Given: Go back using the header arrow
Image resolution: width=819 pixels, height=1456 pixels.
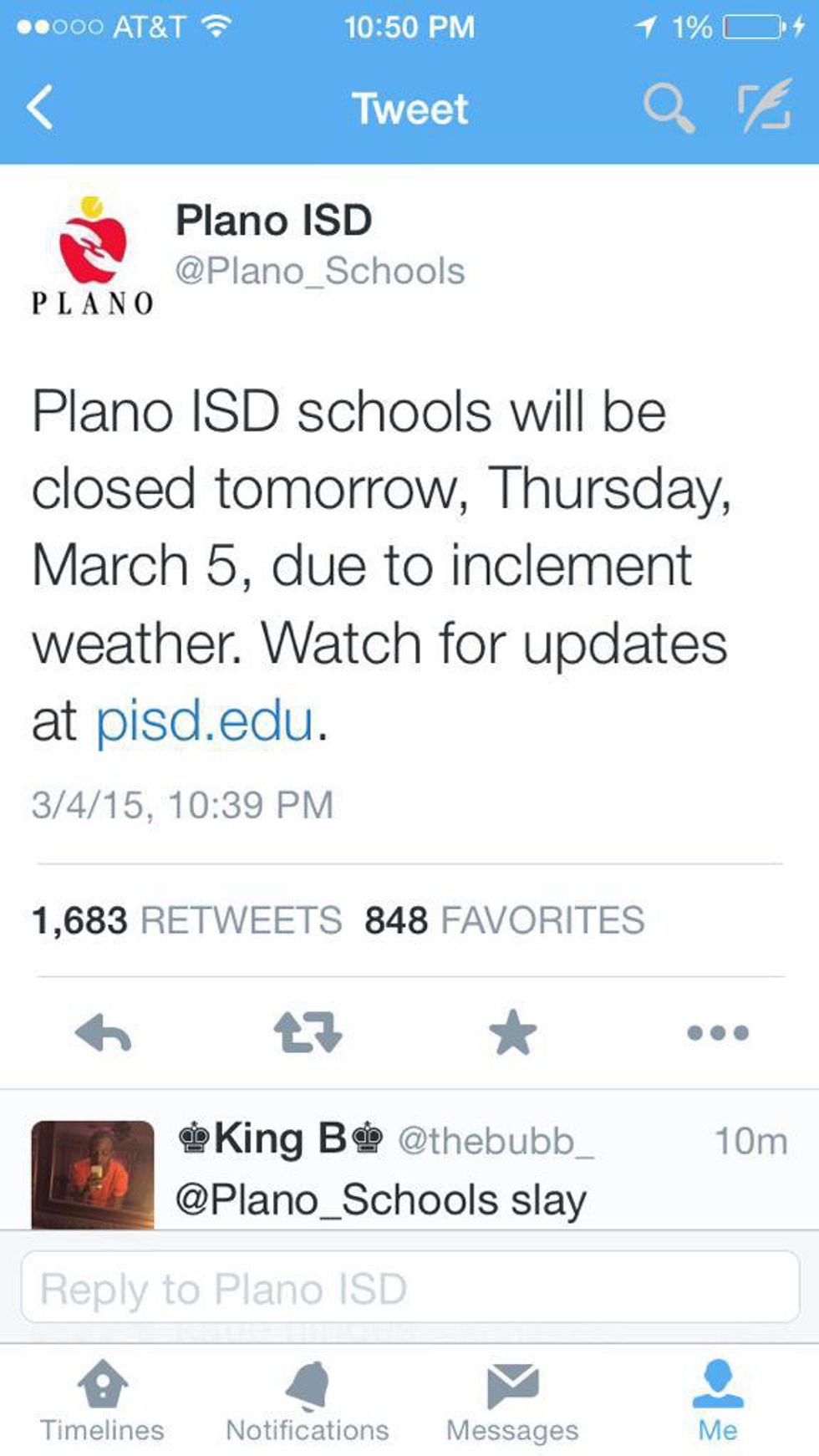Looking at the screenshot, I should [40, 108].
